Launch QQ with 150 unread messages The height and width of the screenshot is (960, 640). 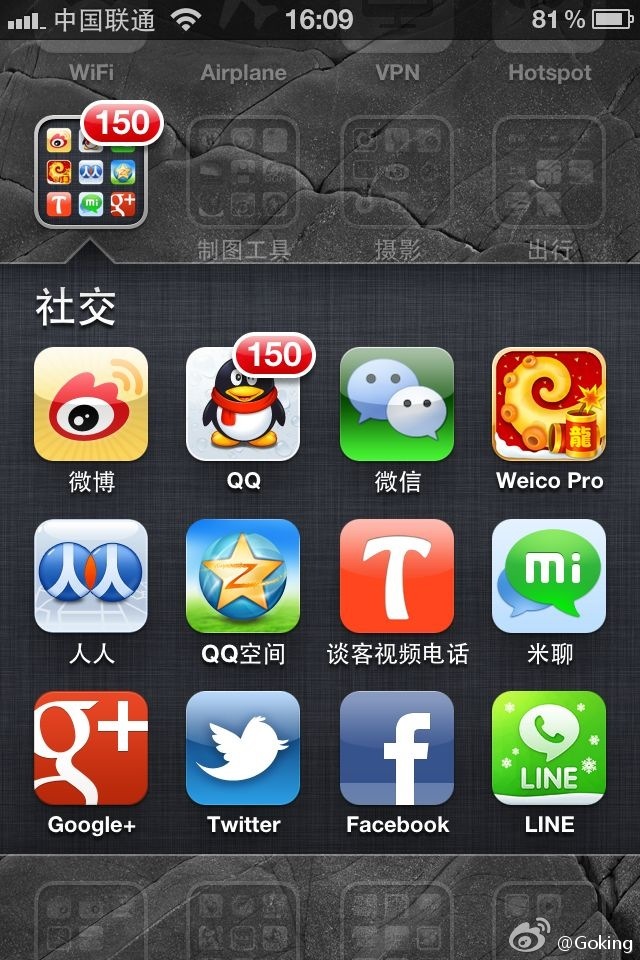tap(243, 404)
